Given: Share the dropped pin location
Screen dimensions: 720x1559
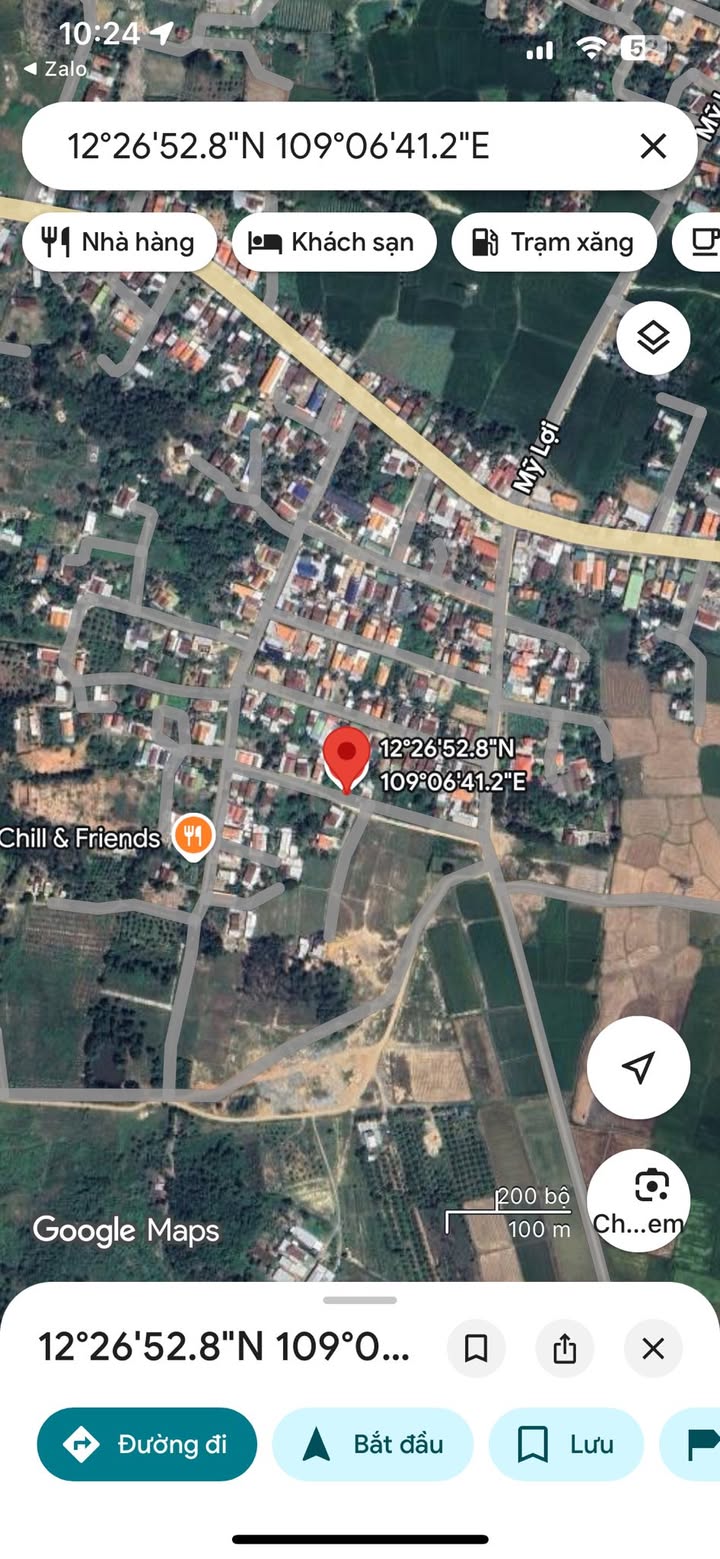Looking at the screenshot, I should [x=564, y=1349].
